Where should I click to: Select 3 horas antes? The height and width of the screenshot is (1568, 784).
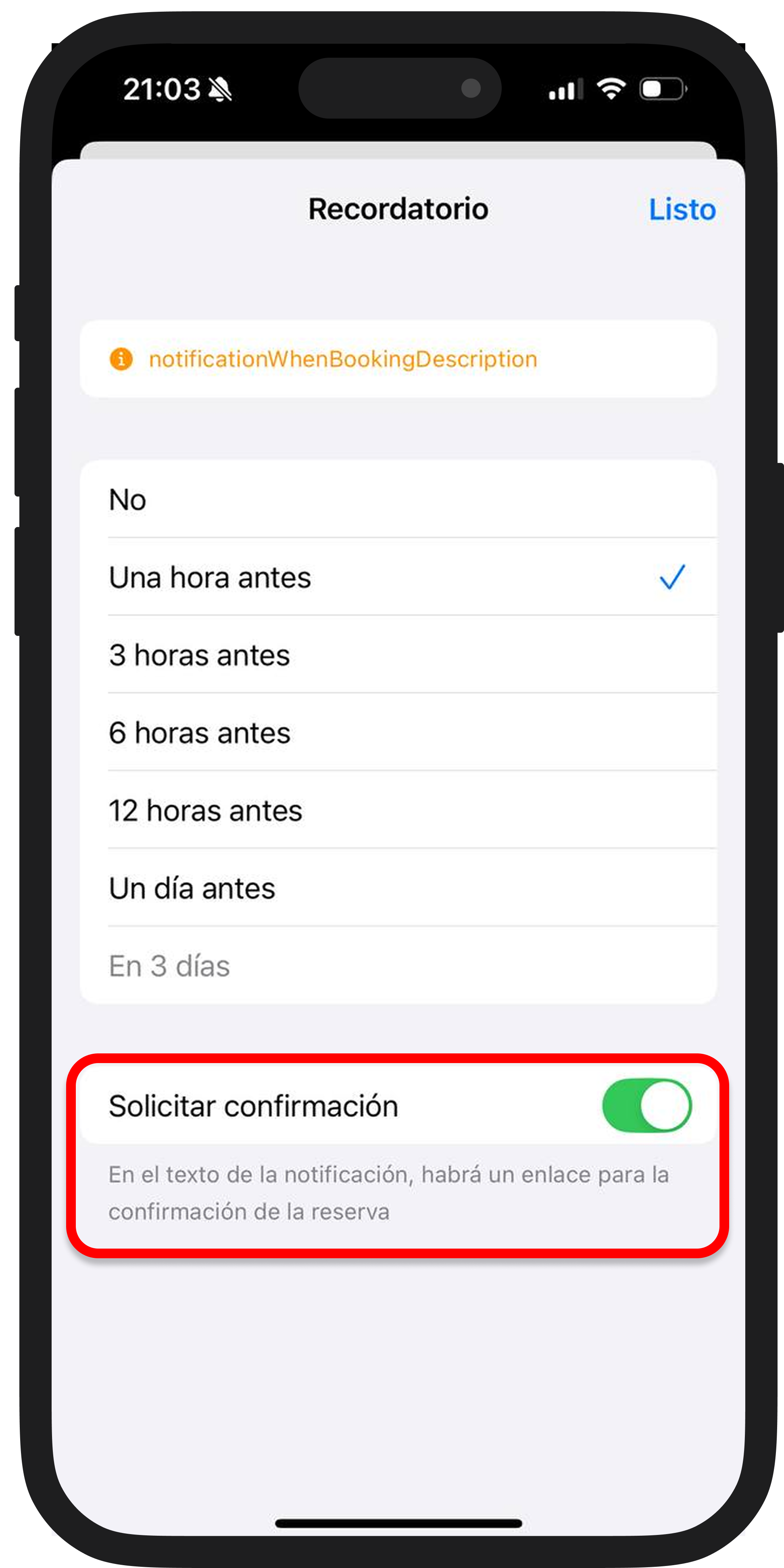398,655
